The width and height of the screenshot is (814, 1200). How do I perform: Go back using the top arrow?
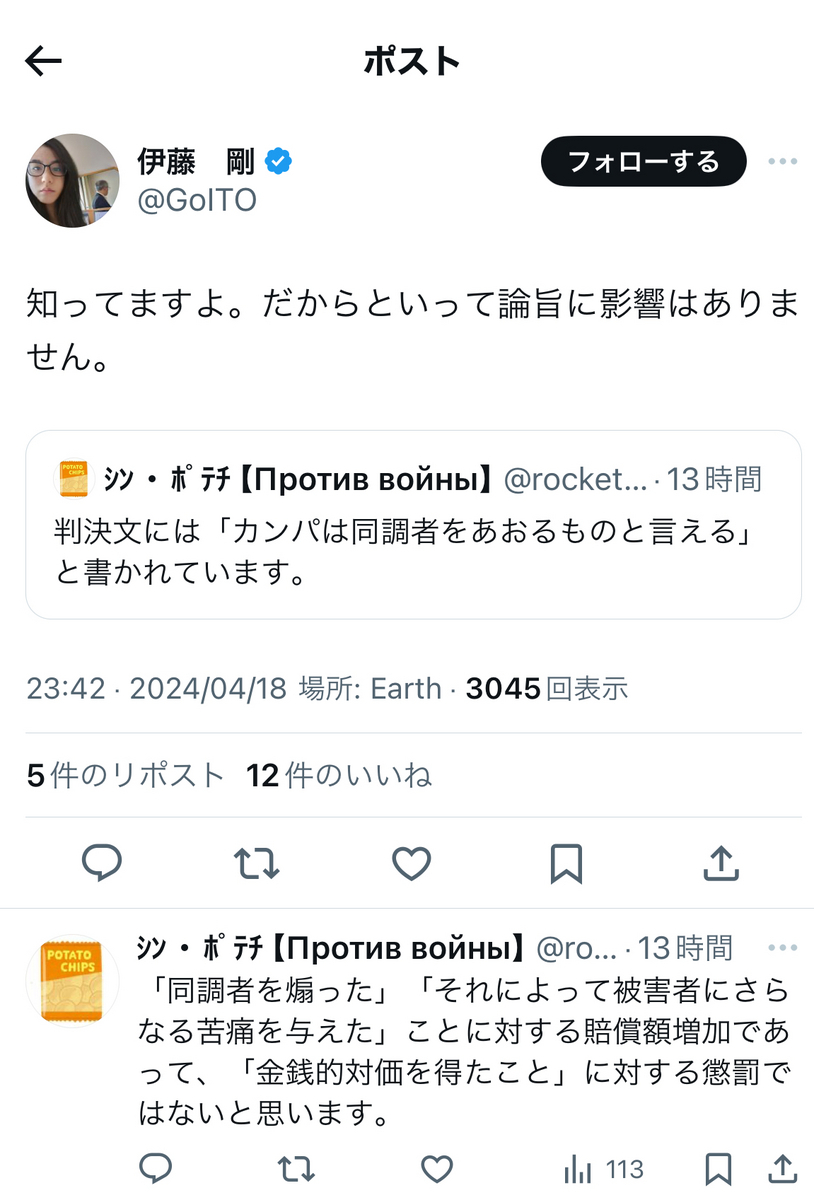pyautogui.click(x=43, y=62)
